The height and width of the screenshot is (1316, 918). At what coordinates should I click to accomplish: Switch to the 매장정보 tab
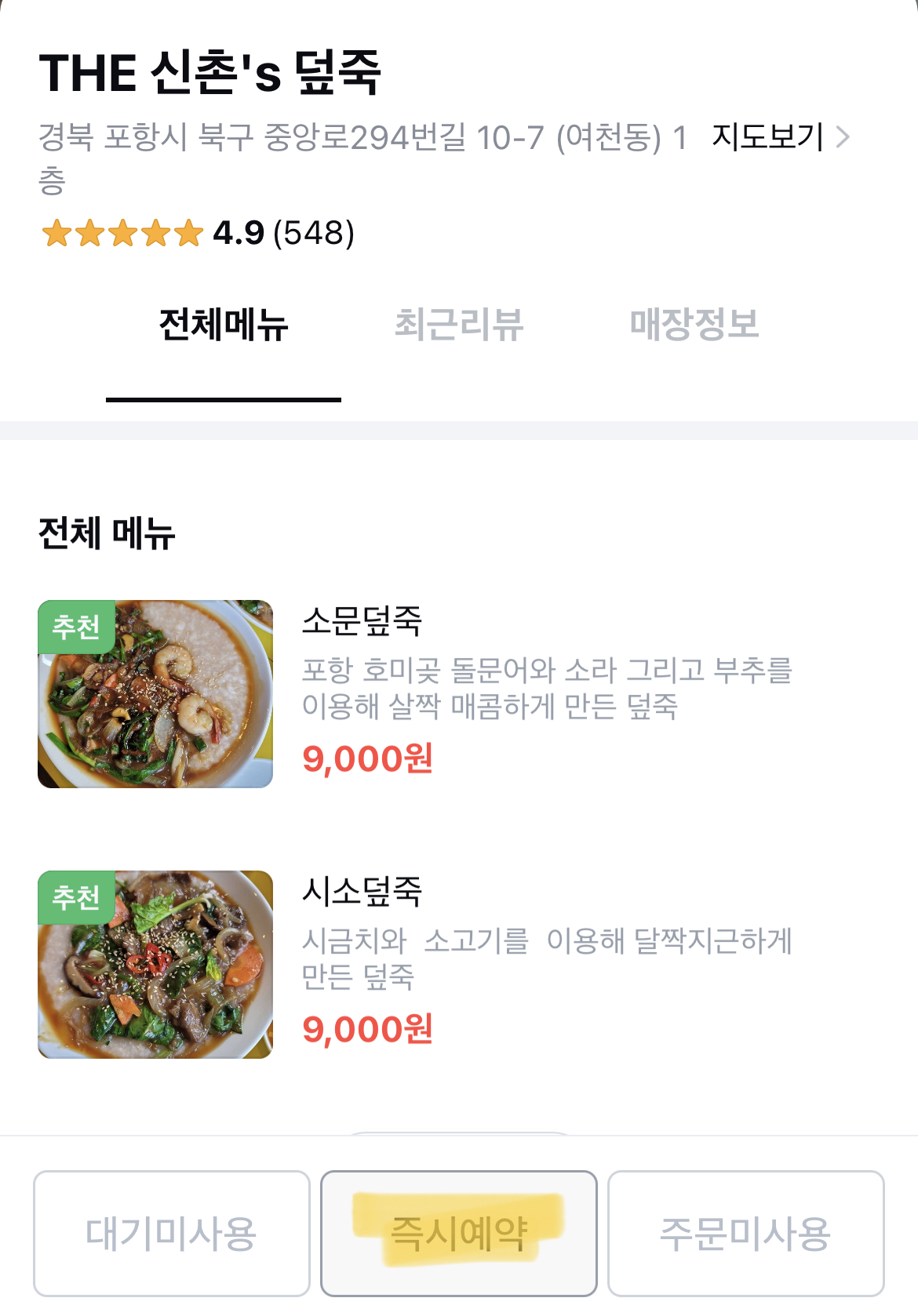click(695, 324)
